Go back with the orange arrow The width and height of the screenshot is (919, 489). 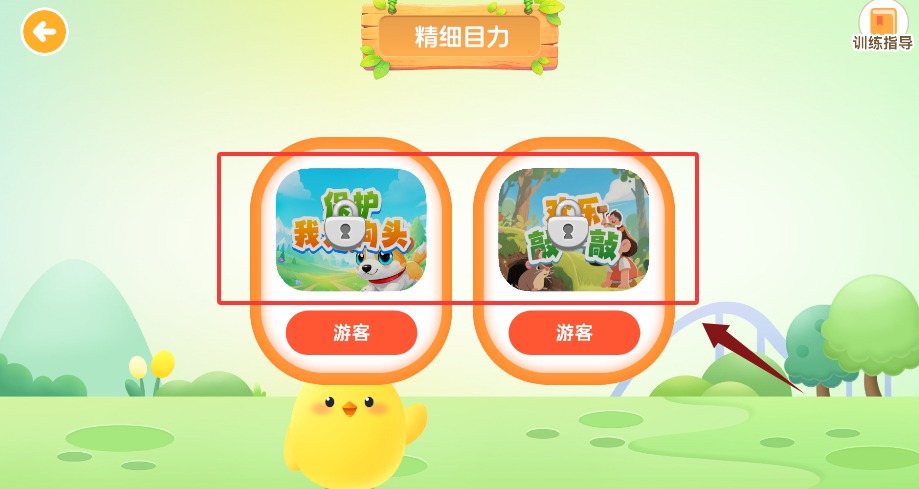(x=44, y=32)
